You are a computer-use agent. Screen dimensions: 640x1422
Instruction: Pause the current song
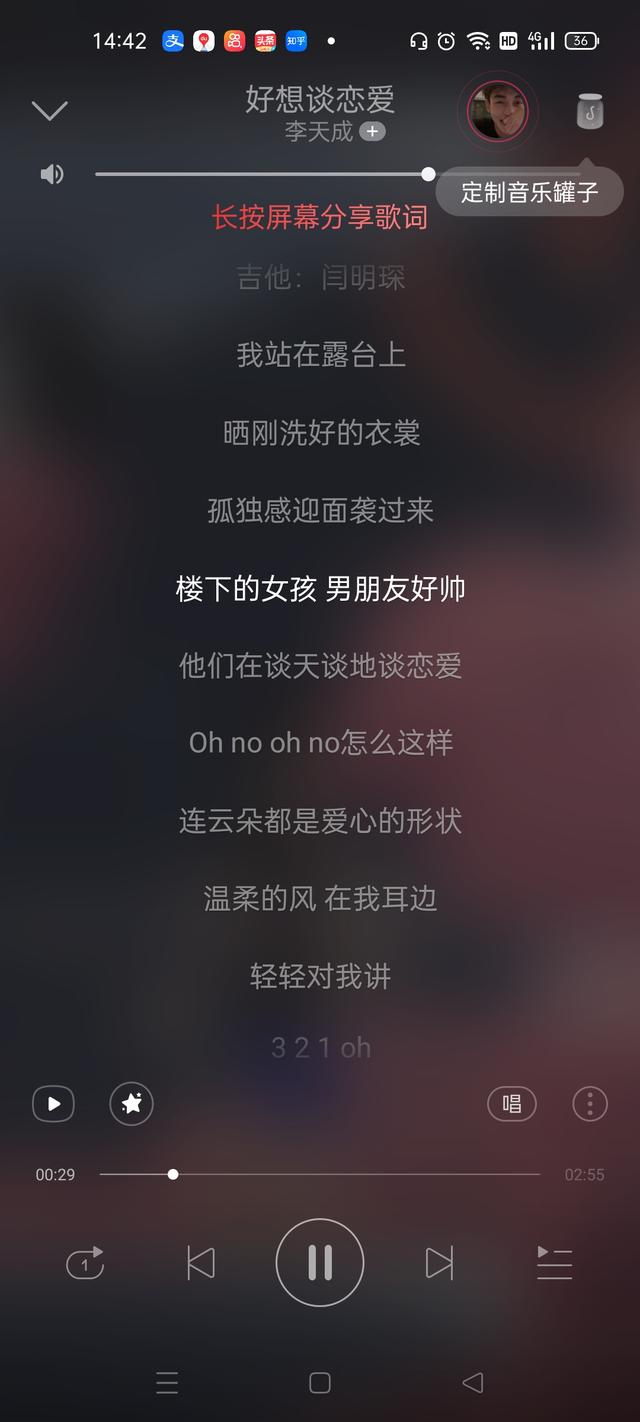[x=320, y=1263]
